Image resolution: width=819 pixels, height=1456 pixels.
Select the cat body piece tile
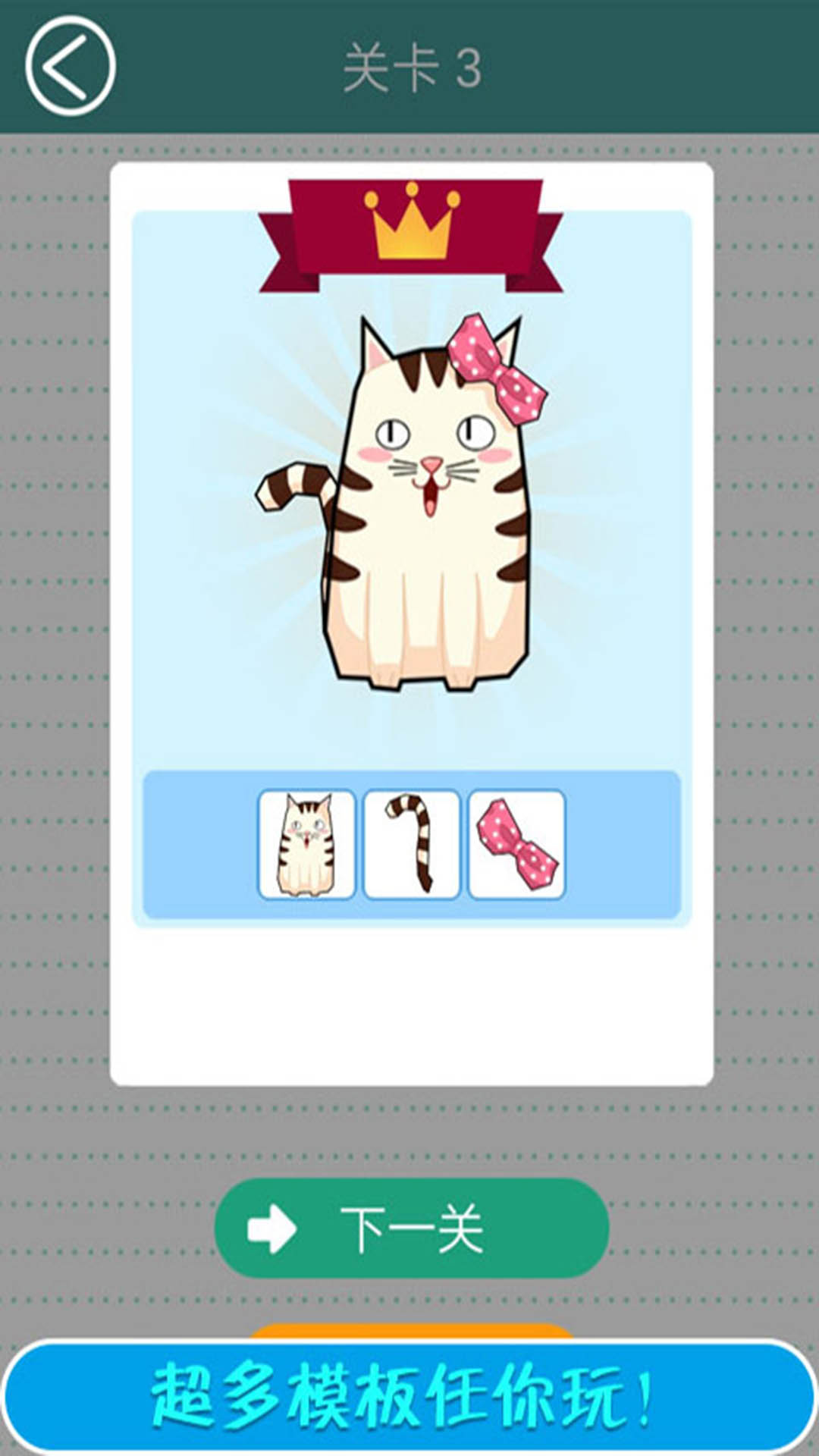[x=306, y=844]
